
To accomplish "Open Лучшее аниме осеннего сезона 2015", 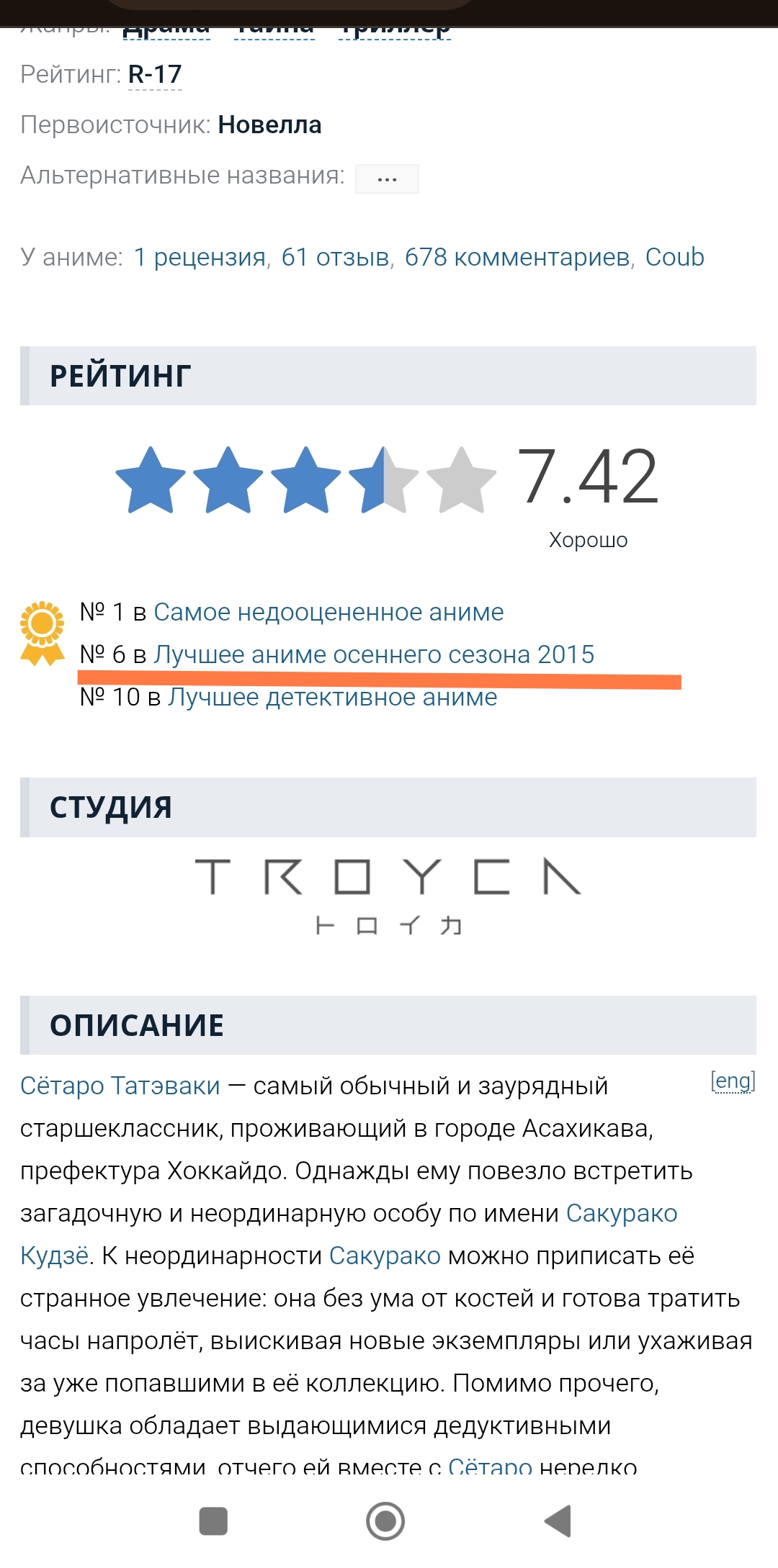I will pyautogui.click(x=374, y=654).
